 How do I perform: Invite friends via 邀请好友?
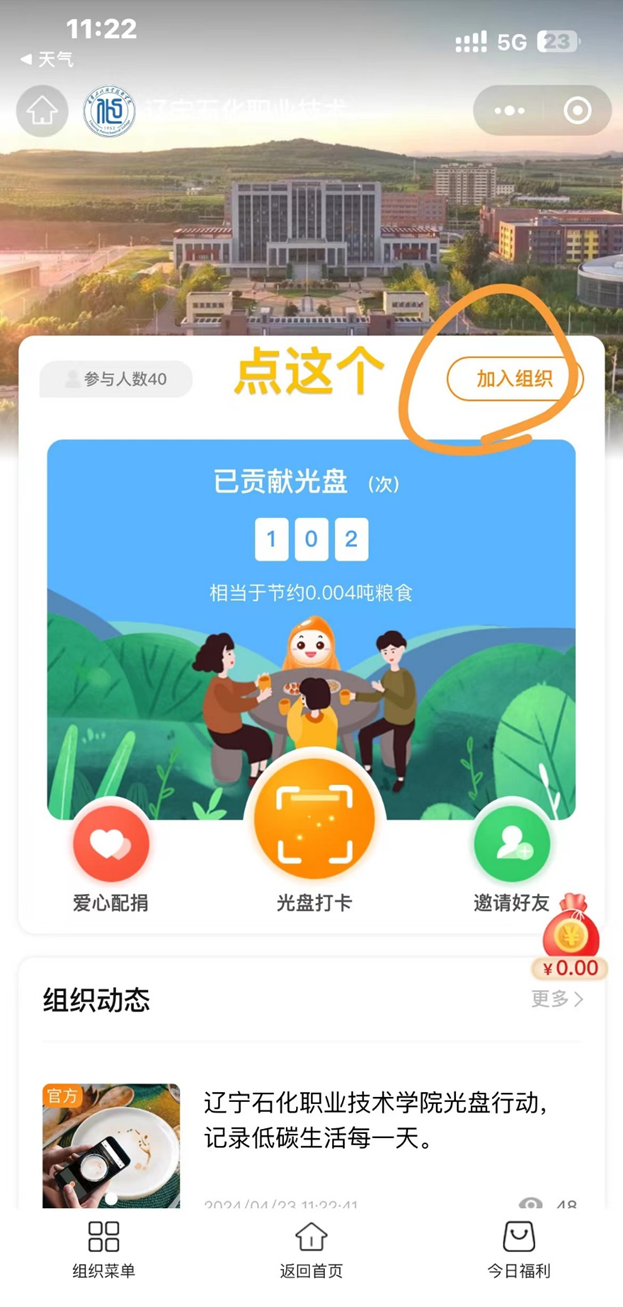(x=511, y=845)
